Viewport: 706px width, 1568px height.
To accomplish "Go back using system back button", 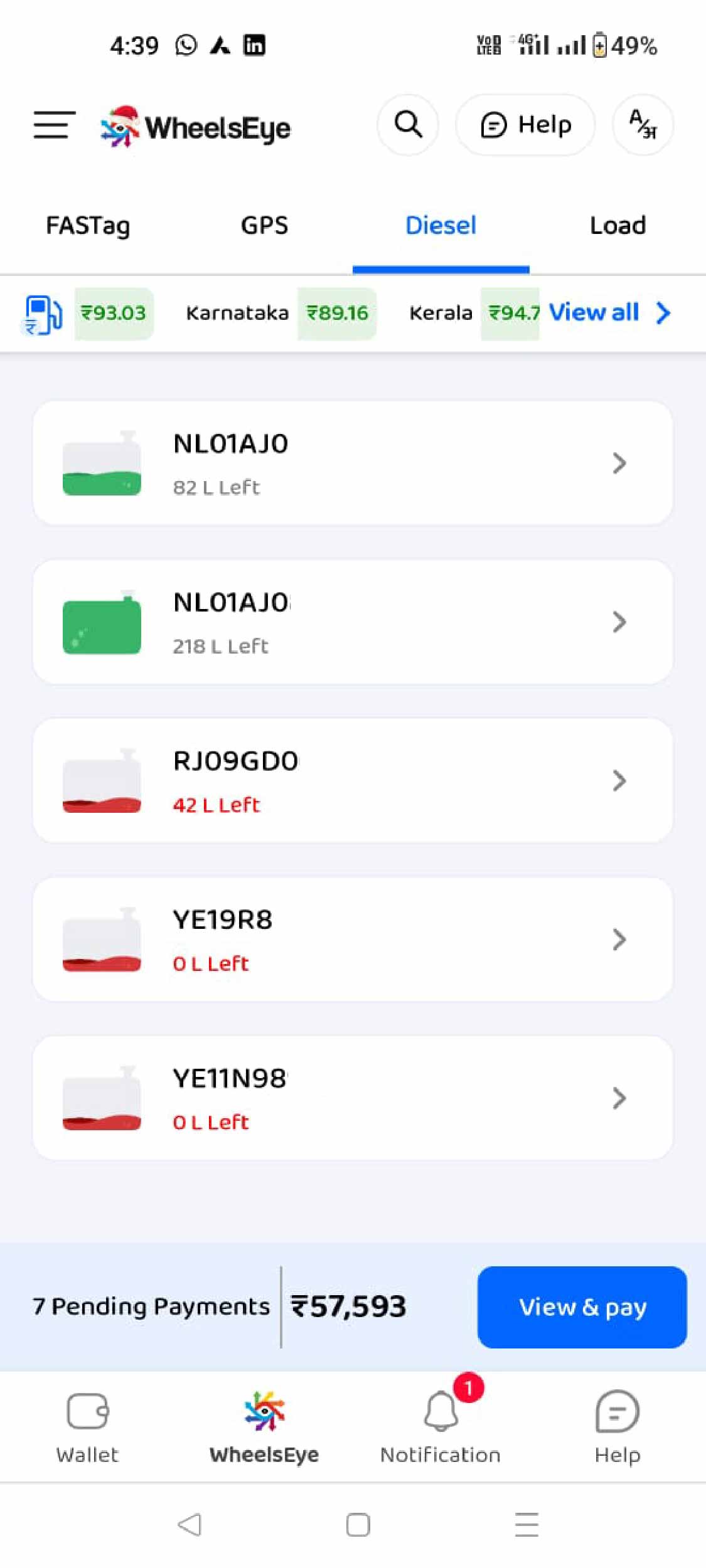I will 190,1525.
